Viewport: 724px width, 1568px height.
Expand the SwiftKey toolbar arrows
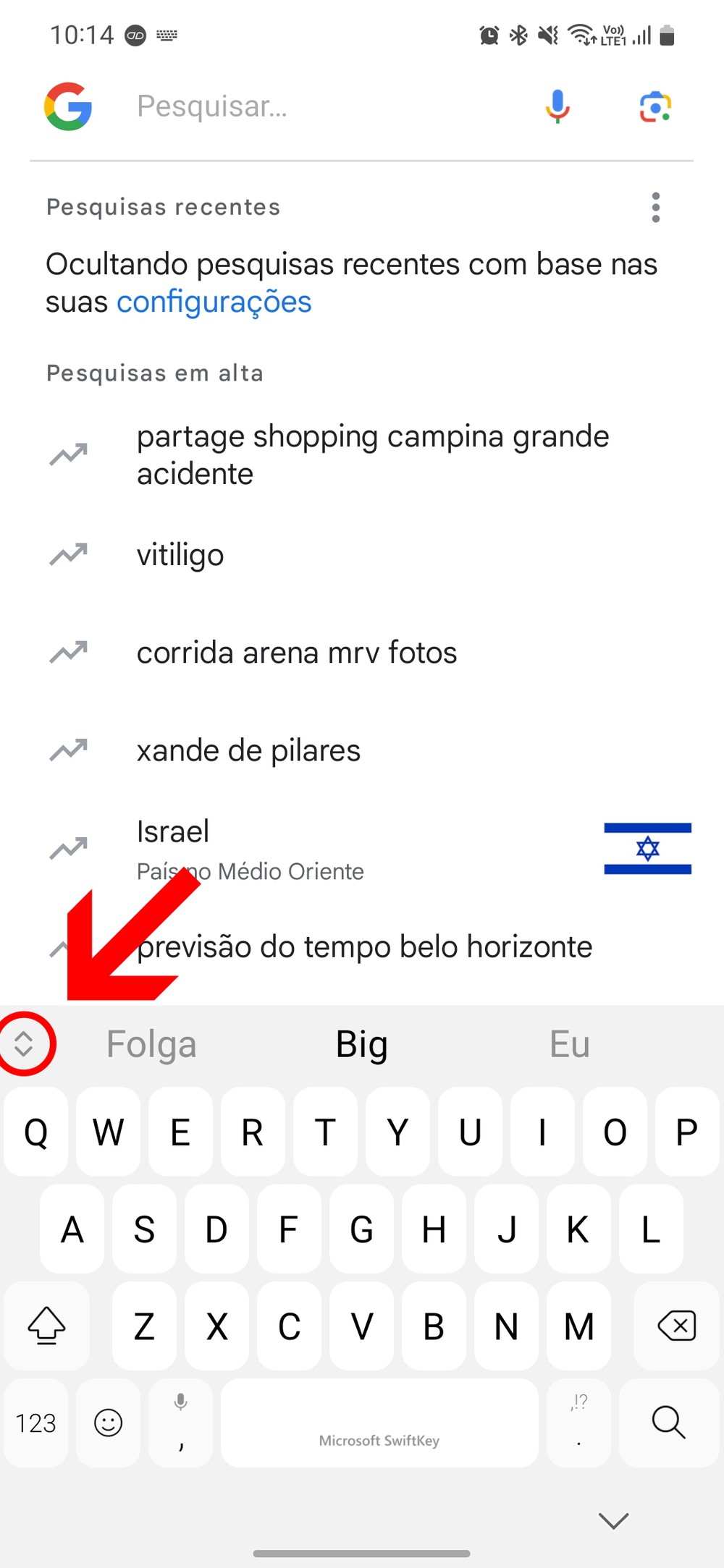click(24, 1043)
